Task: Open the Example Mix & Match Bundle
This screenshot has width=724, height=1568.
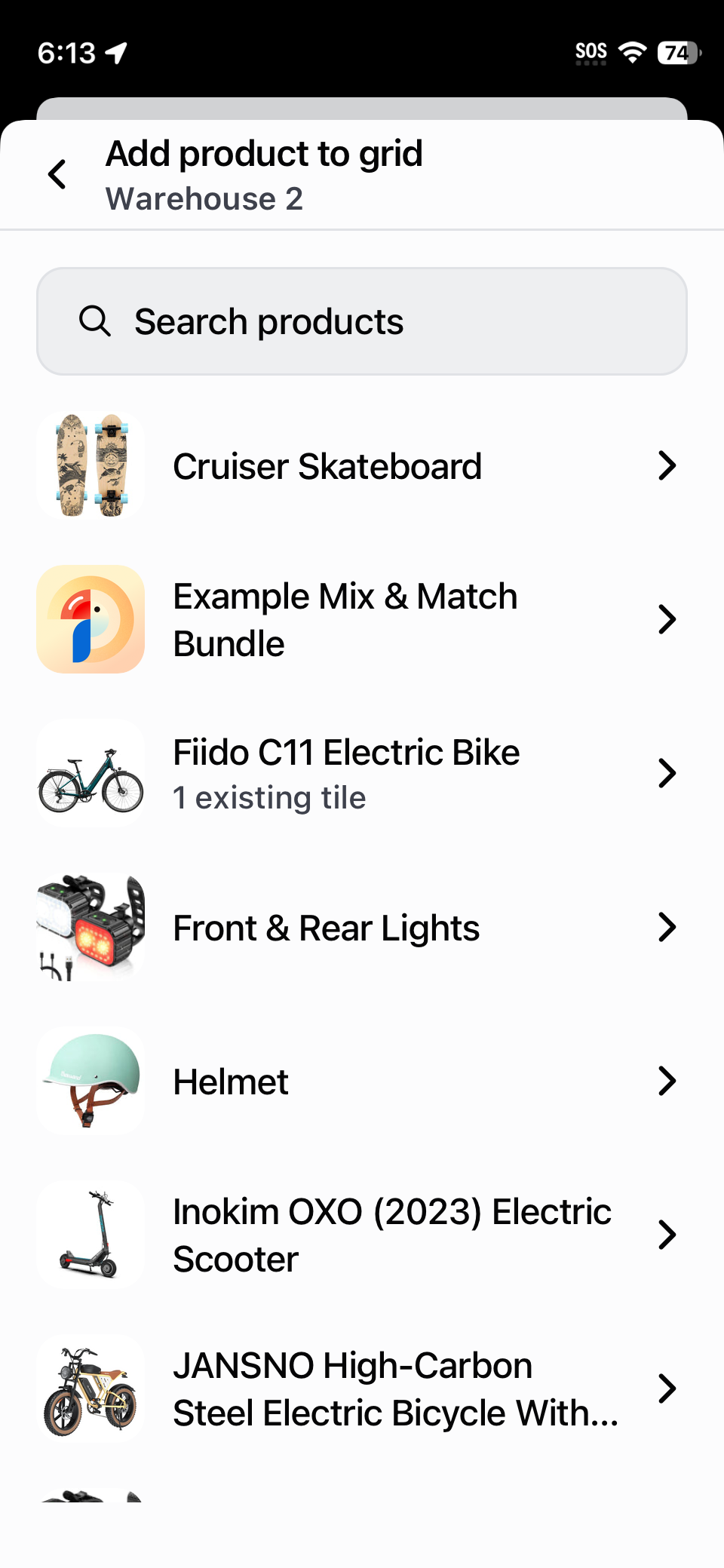Action: click(x=345, y=618)
